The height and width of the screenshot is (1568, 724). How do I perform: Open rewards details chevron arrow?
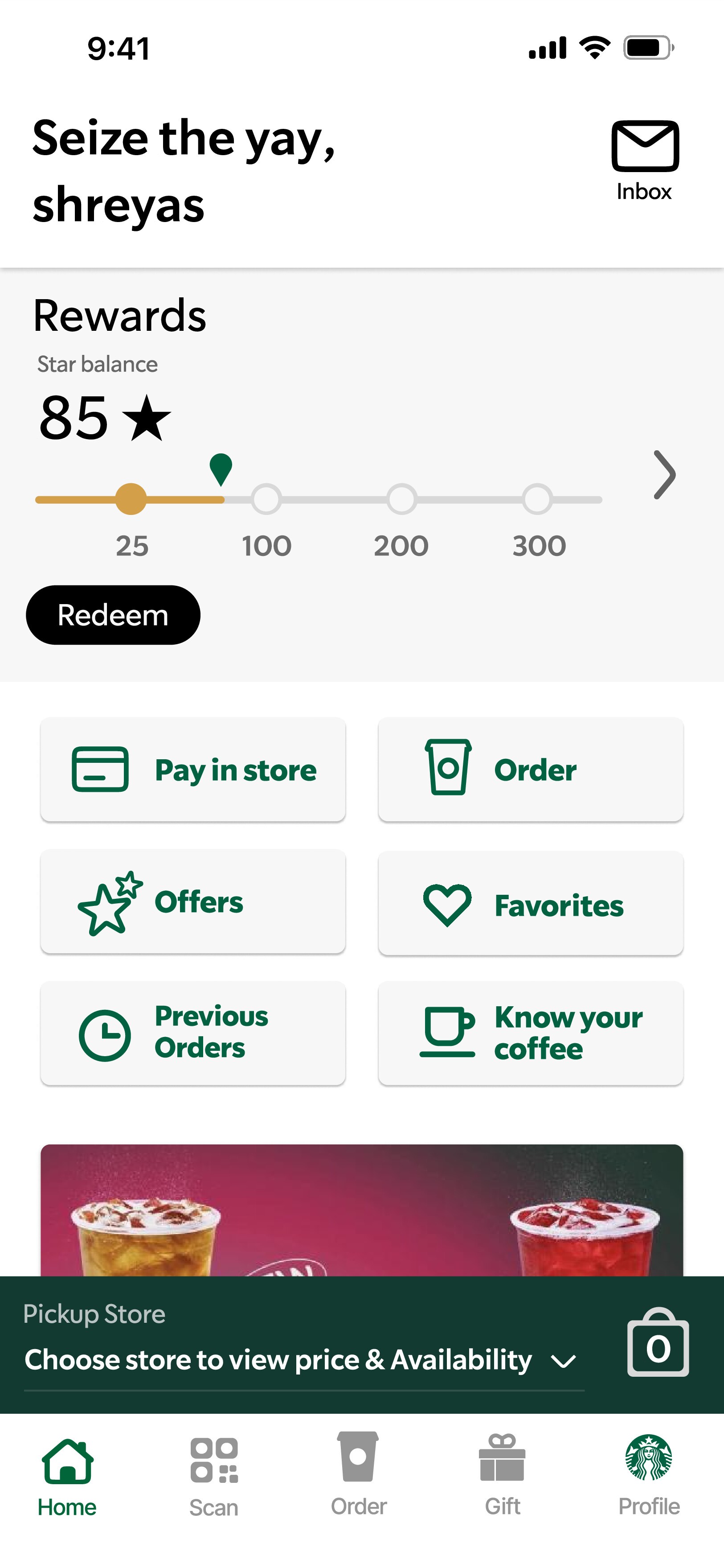coord(664,475)
